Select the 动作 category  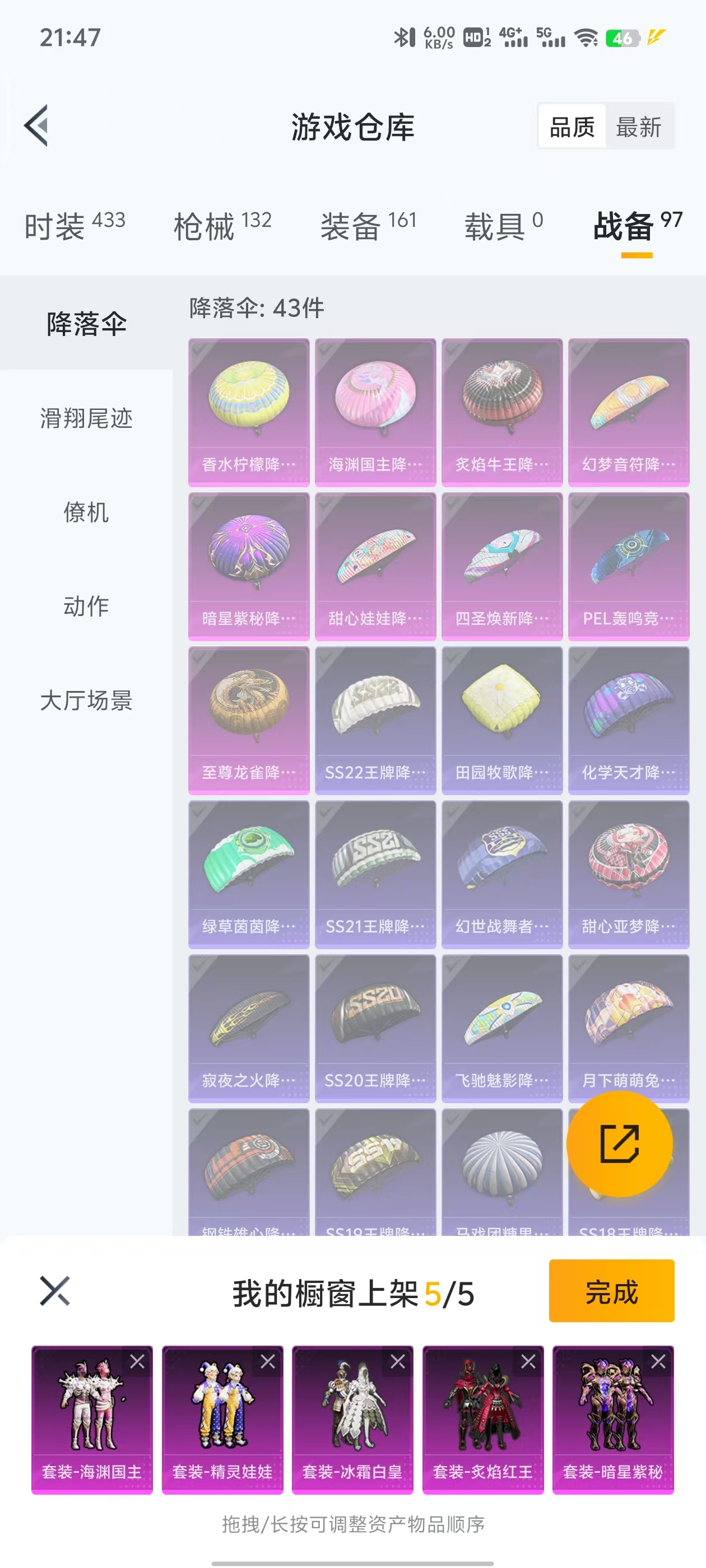86,606
